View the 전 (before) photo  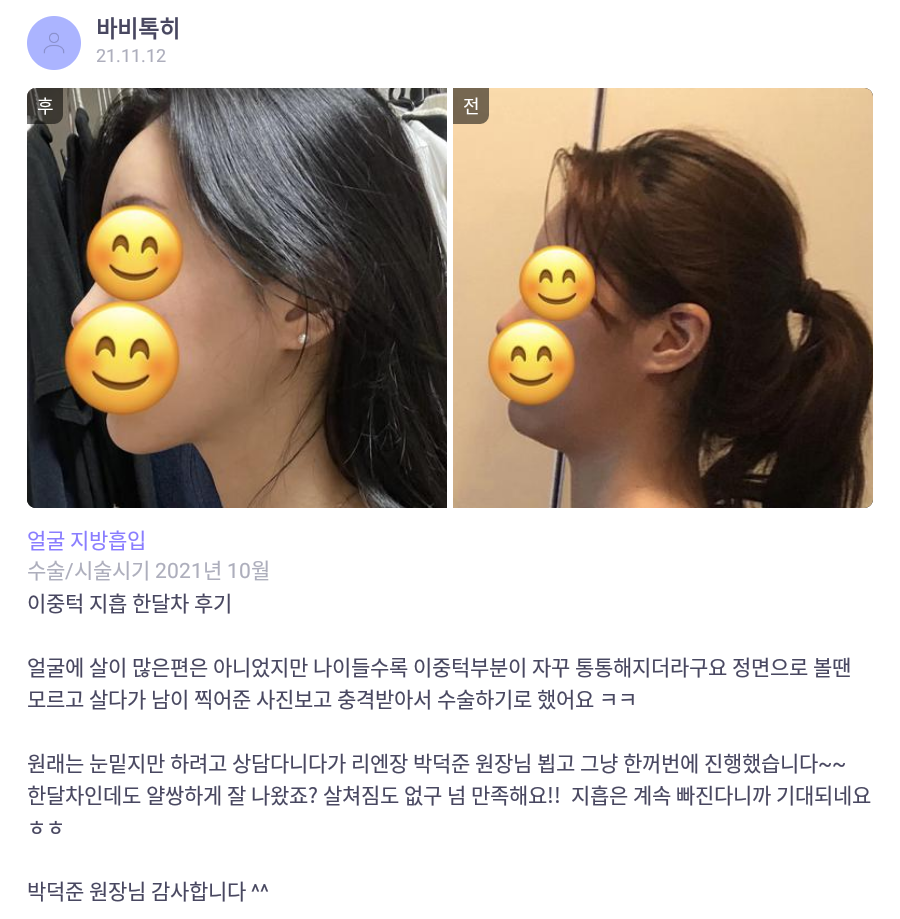662,298
